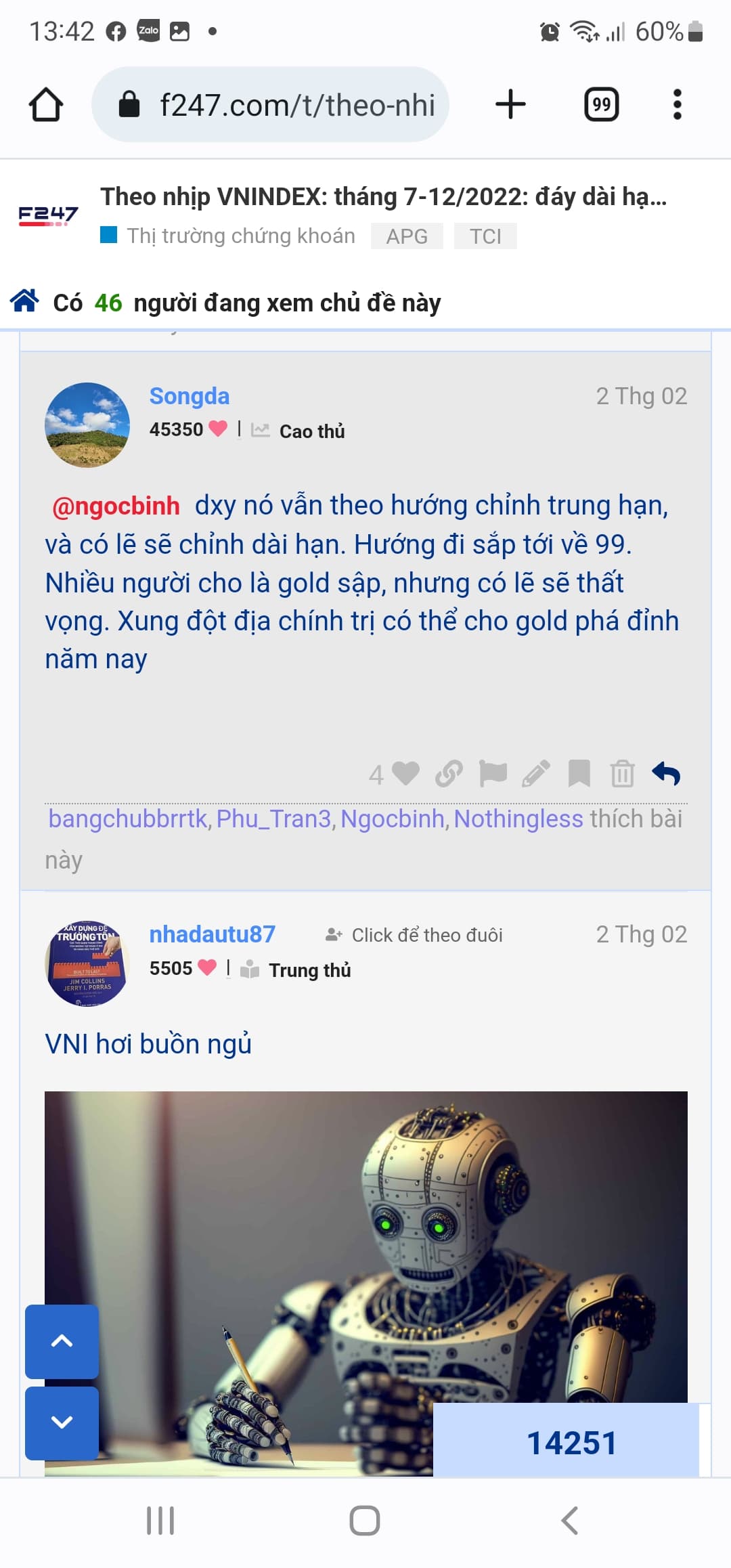Copy link to Songda's post

click(449, 773)
